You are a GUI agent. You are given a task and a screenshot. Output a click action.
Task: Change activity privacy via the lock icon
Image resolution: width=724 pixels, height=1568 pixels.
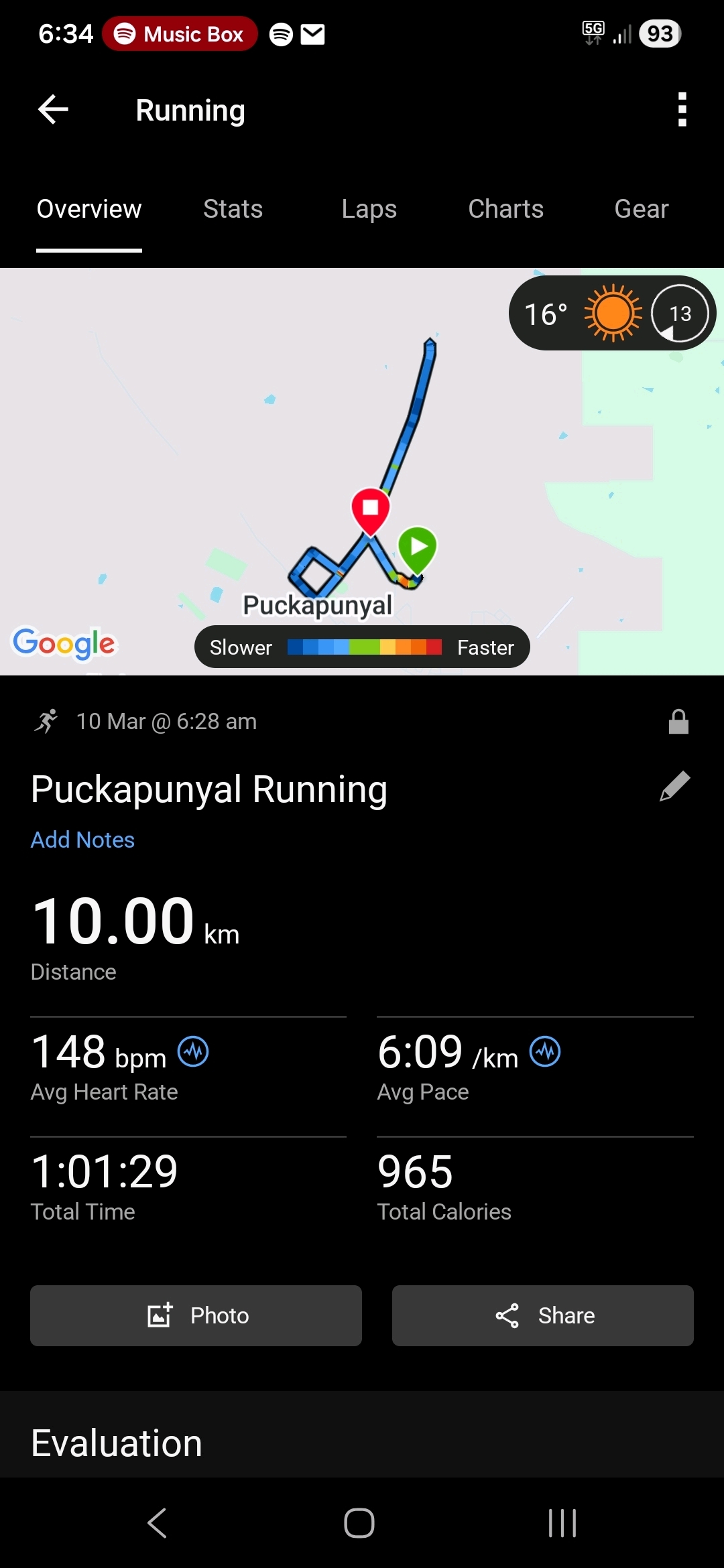(x=678, y=722)
